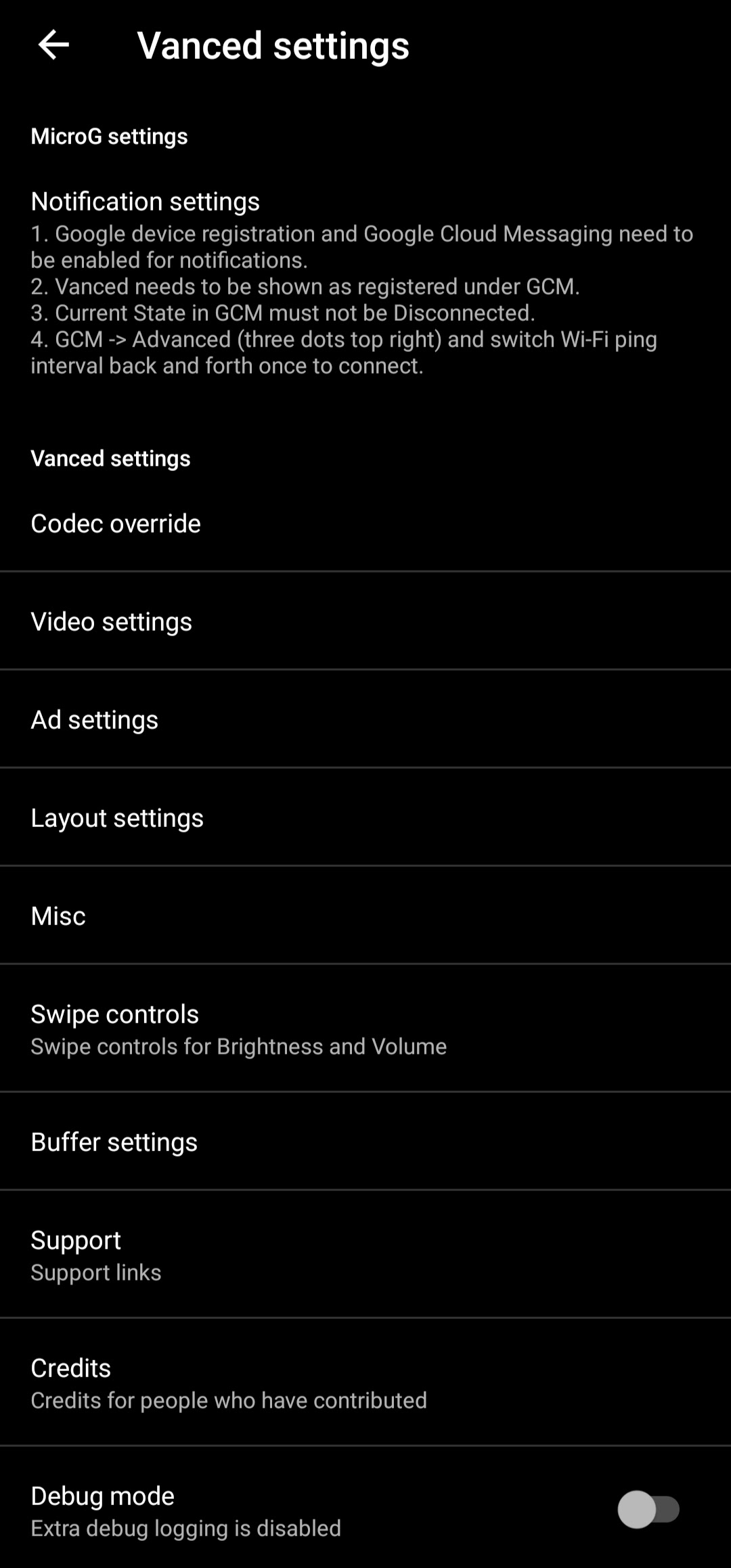Image resolution: width=731 pixels, height=1568 pixels.
Task: Open Video settings
Action: click(365, 621)
